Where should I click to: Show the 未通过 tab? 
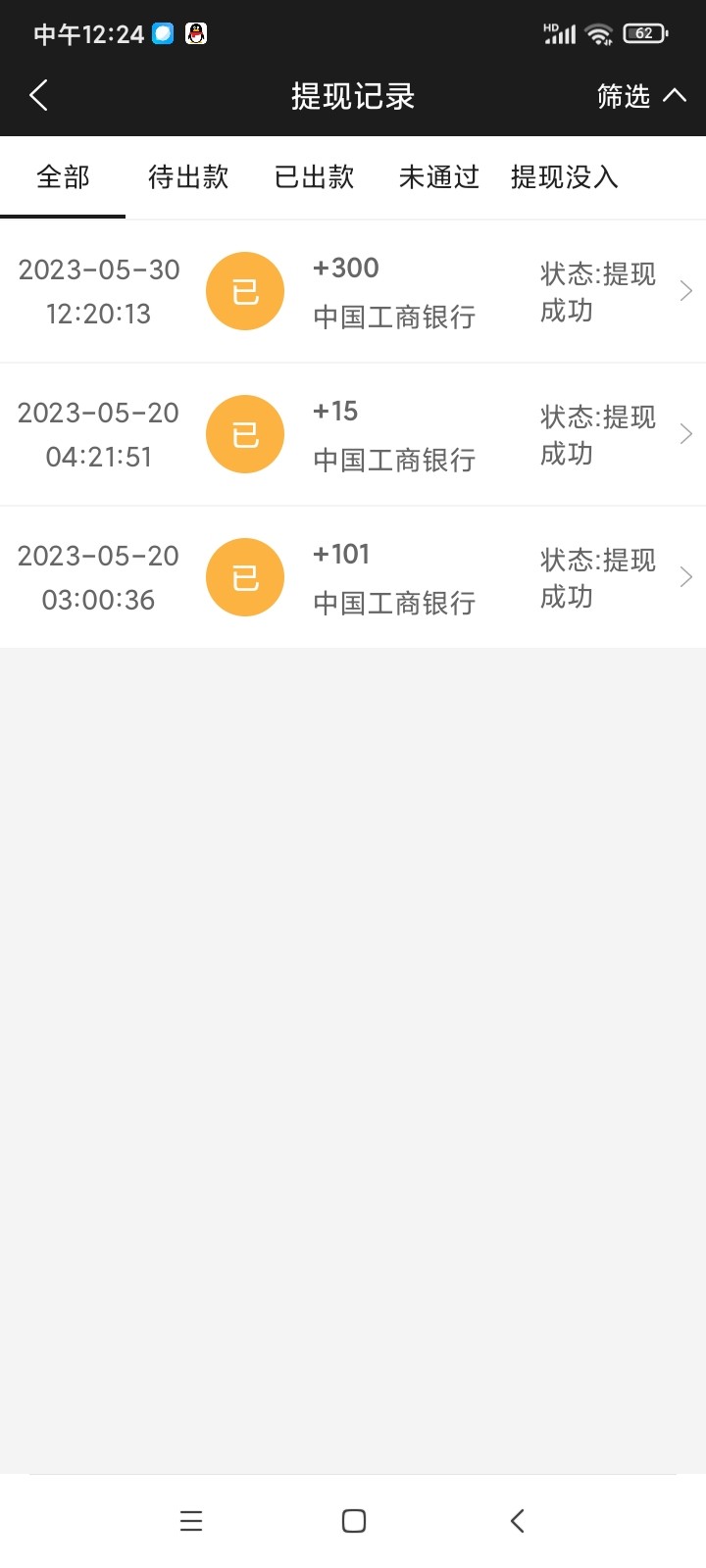coord(439,177)
